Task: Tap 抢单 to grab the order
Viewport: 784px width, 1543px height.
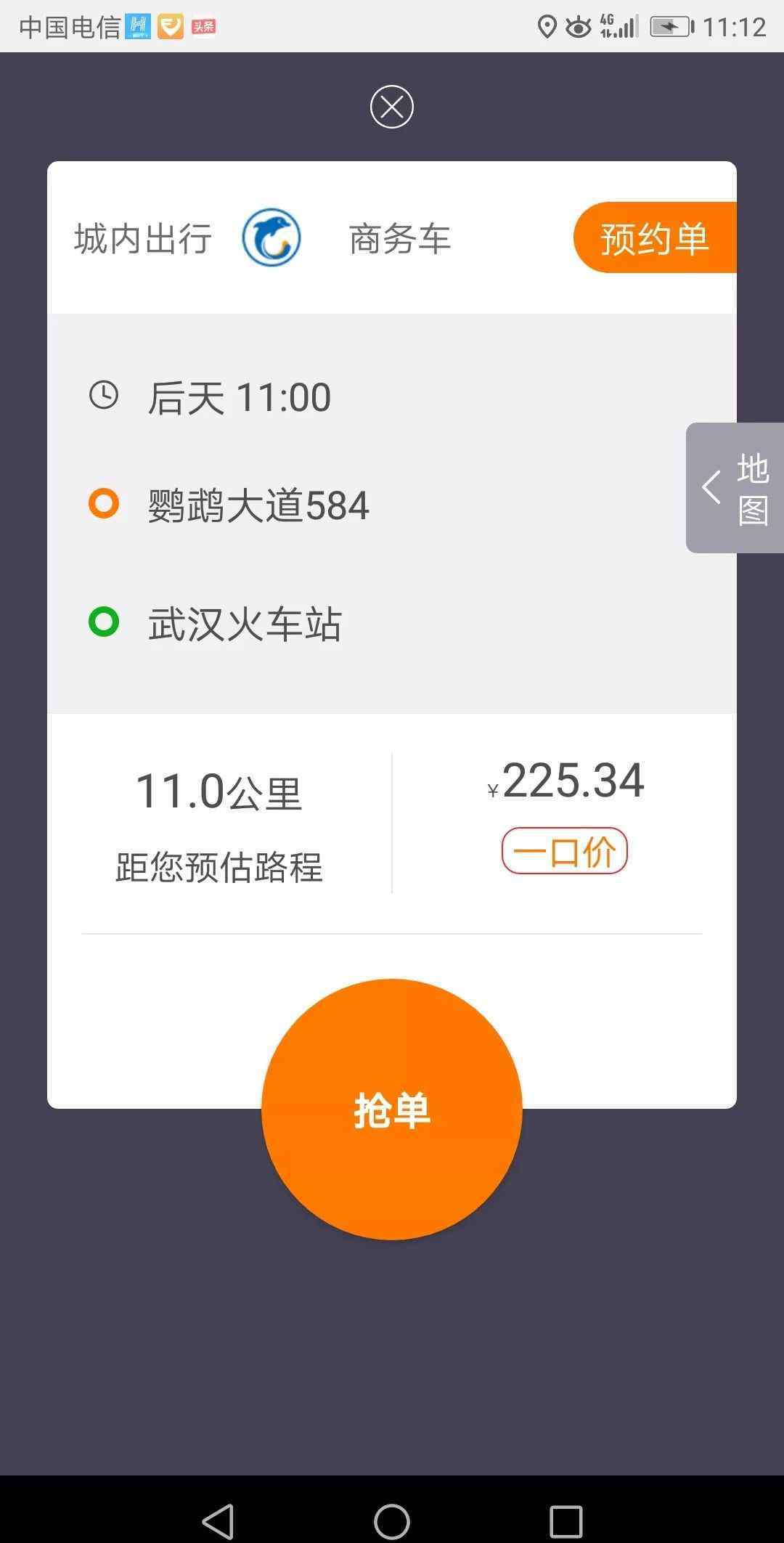Action: pos(392,1110)
